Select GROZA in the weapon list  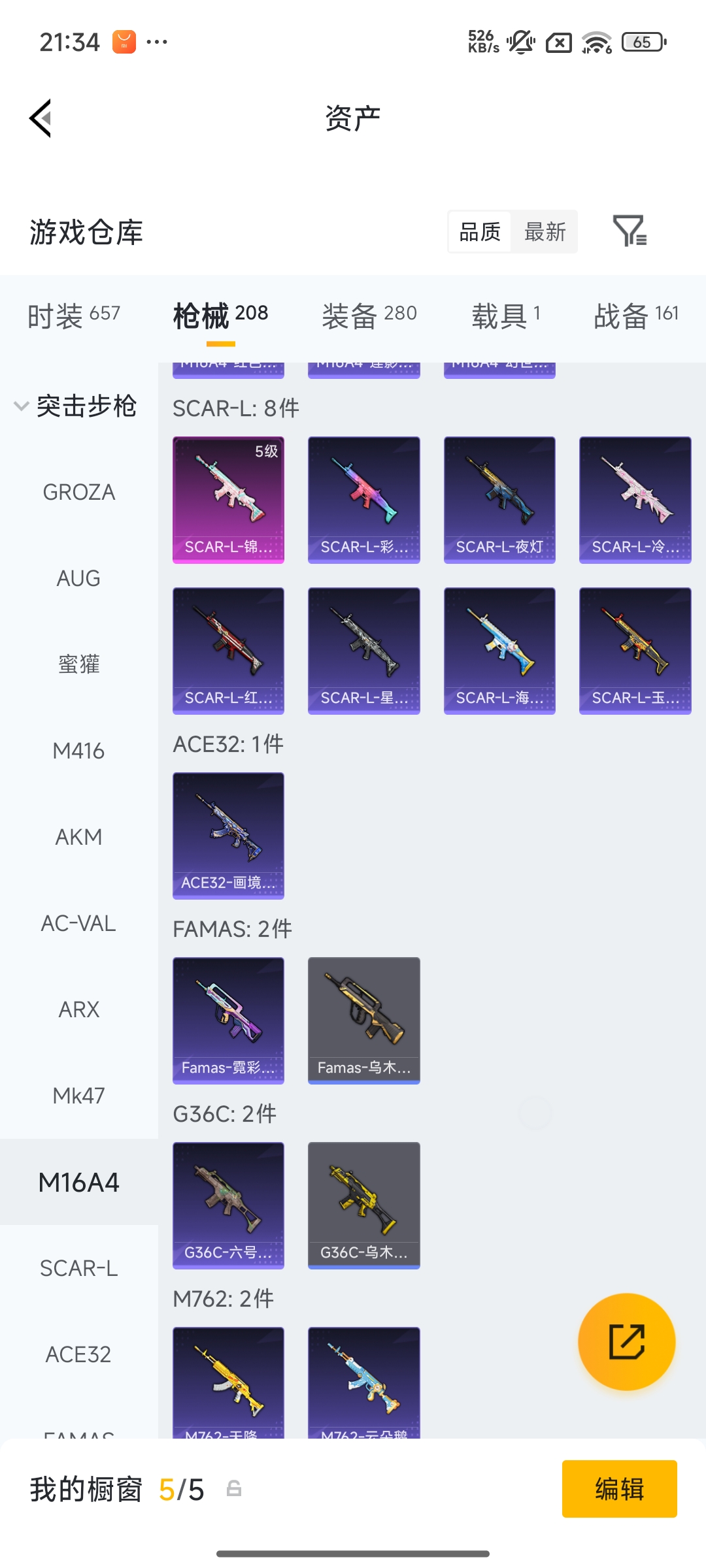[x=78, y=492]
